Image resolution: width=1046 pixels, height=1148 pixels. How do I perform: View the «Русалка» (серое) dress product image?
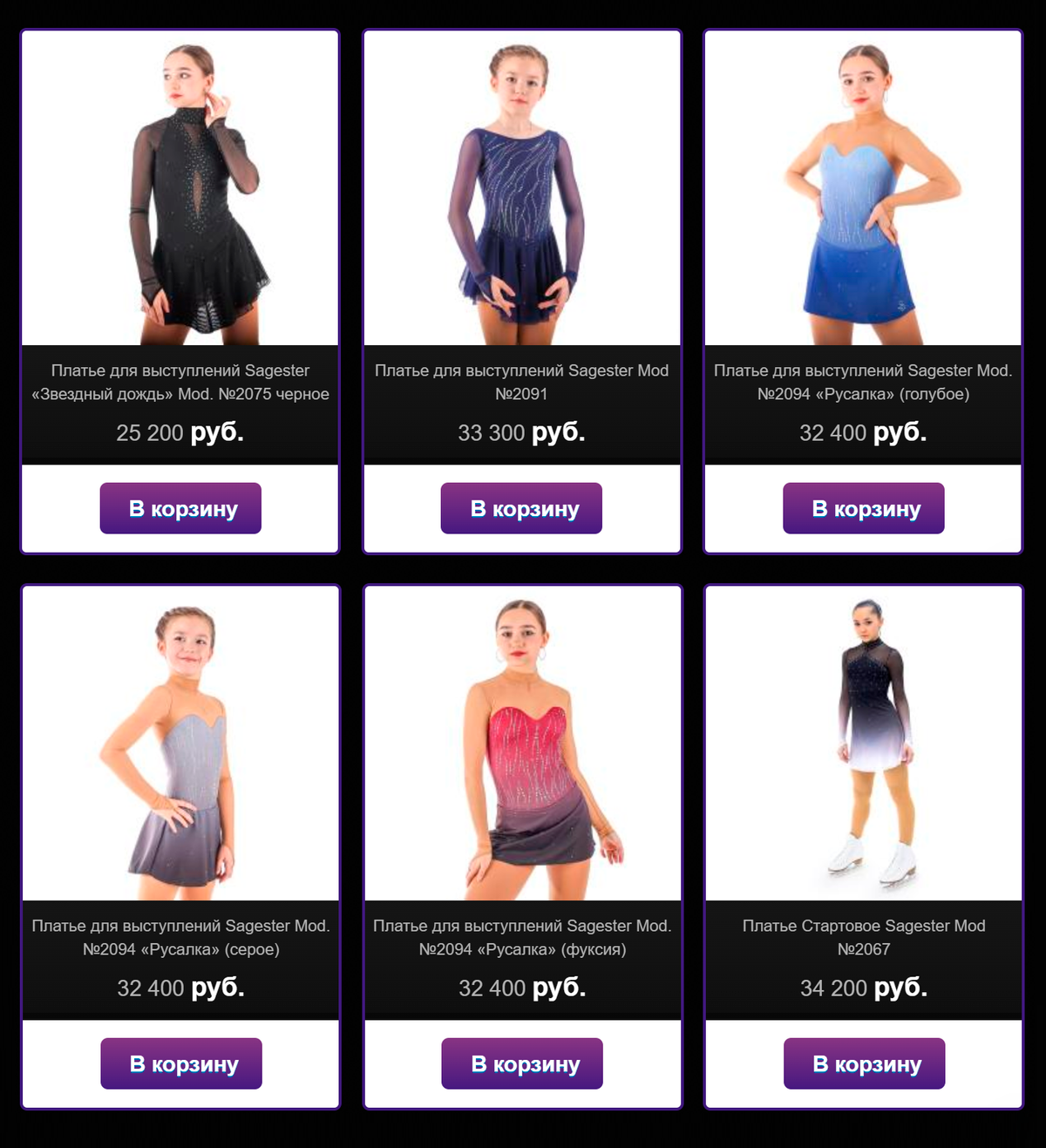coord(180,744)
